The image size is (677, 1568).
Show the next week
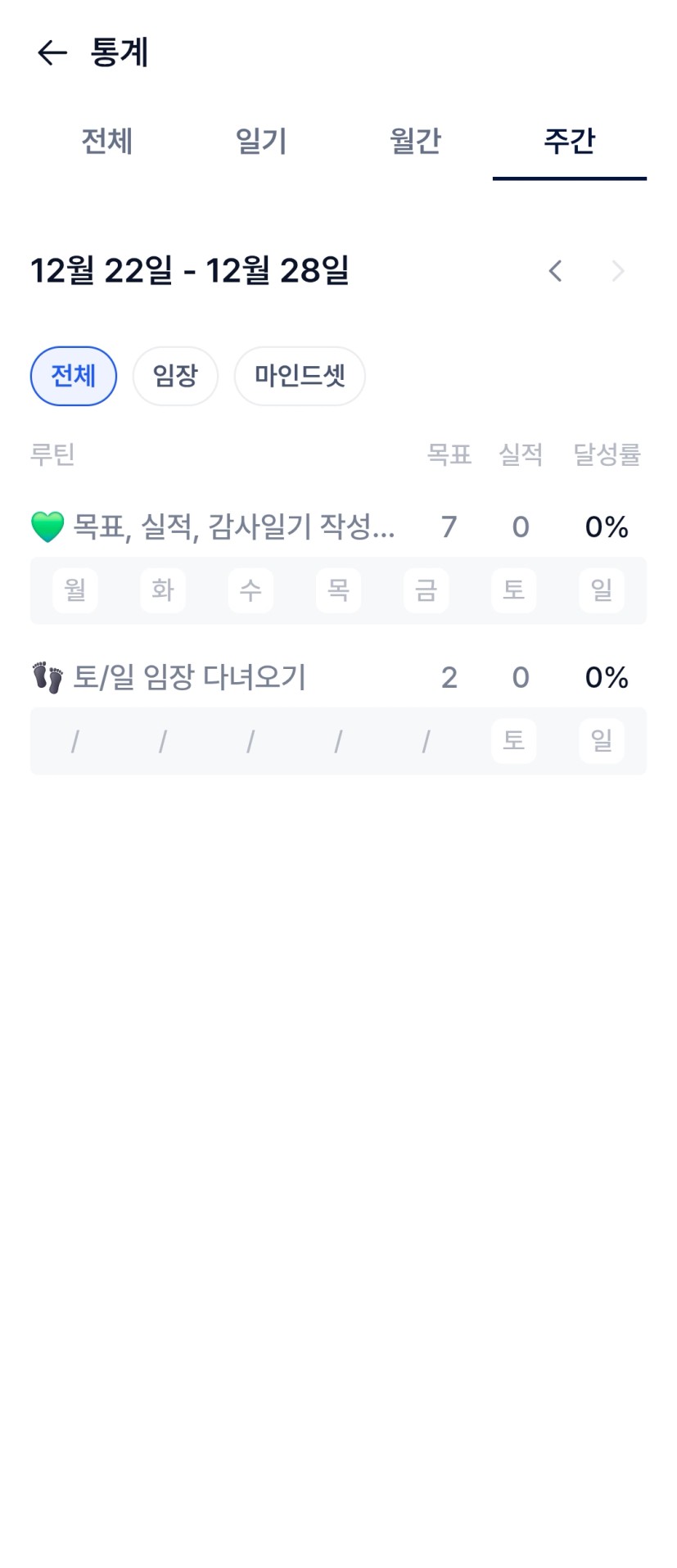pos(618,271)
